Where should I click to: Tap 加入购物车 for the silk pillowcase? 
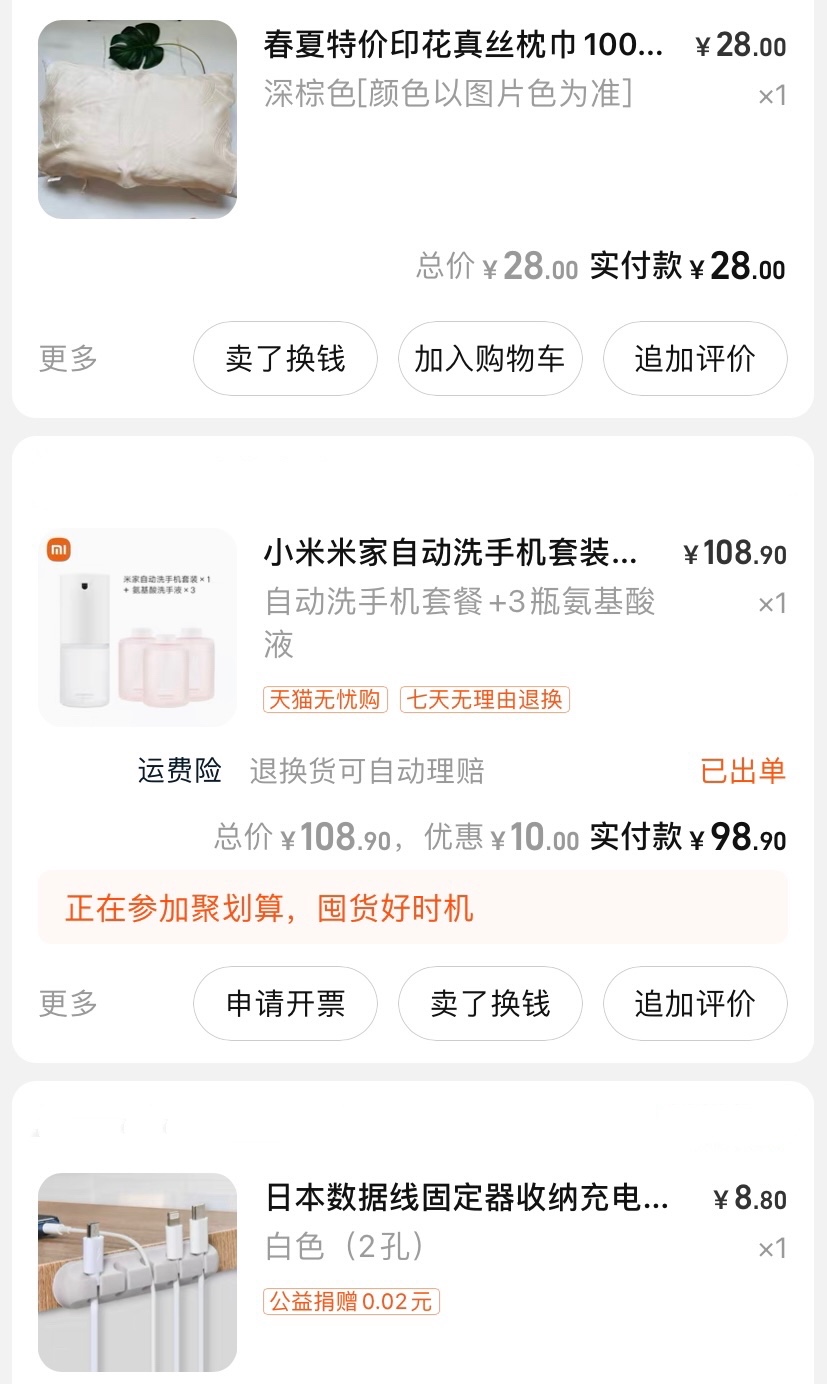point(490,358)
